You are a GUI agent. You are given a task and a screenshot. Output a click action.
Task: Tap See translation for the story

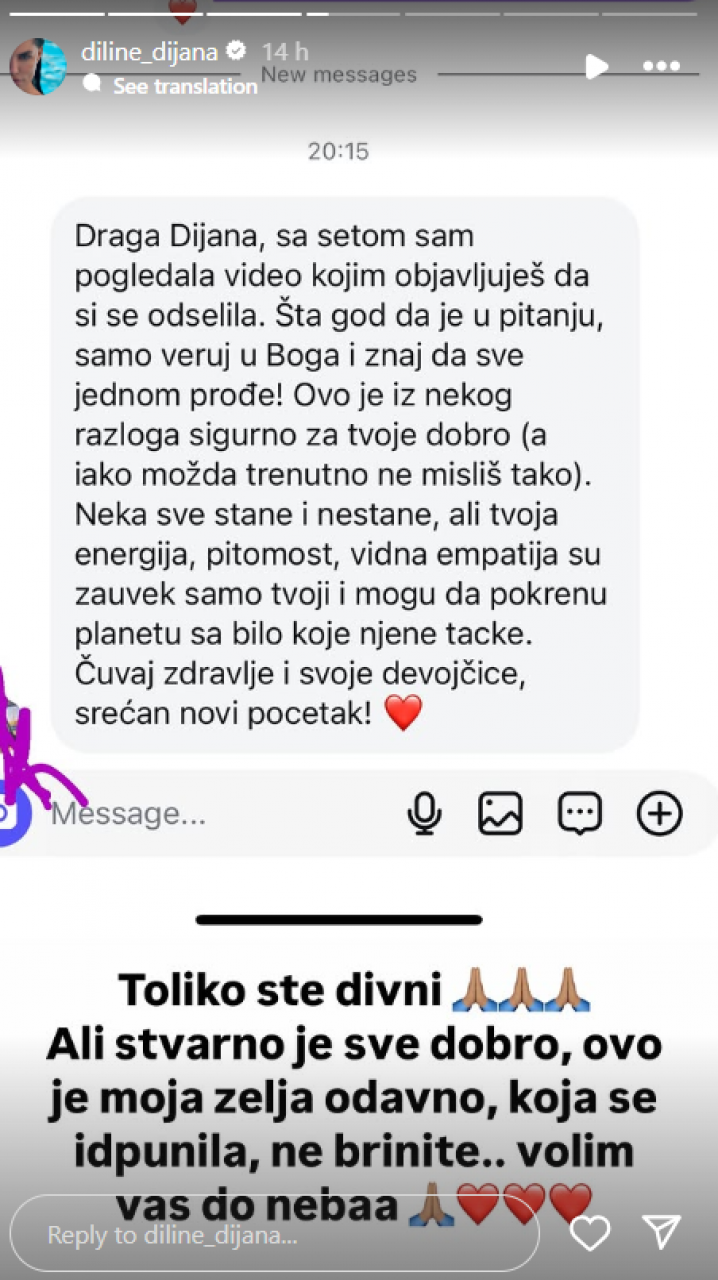[184, 86]
